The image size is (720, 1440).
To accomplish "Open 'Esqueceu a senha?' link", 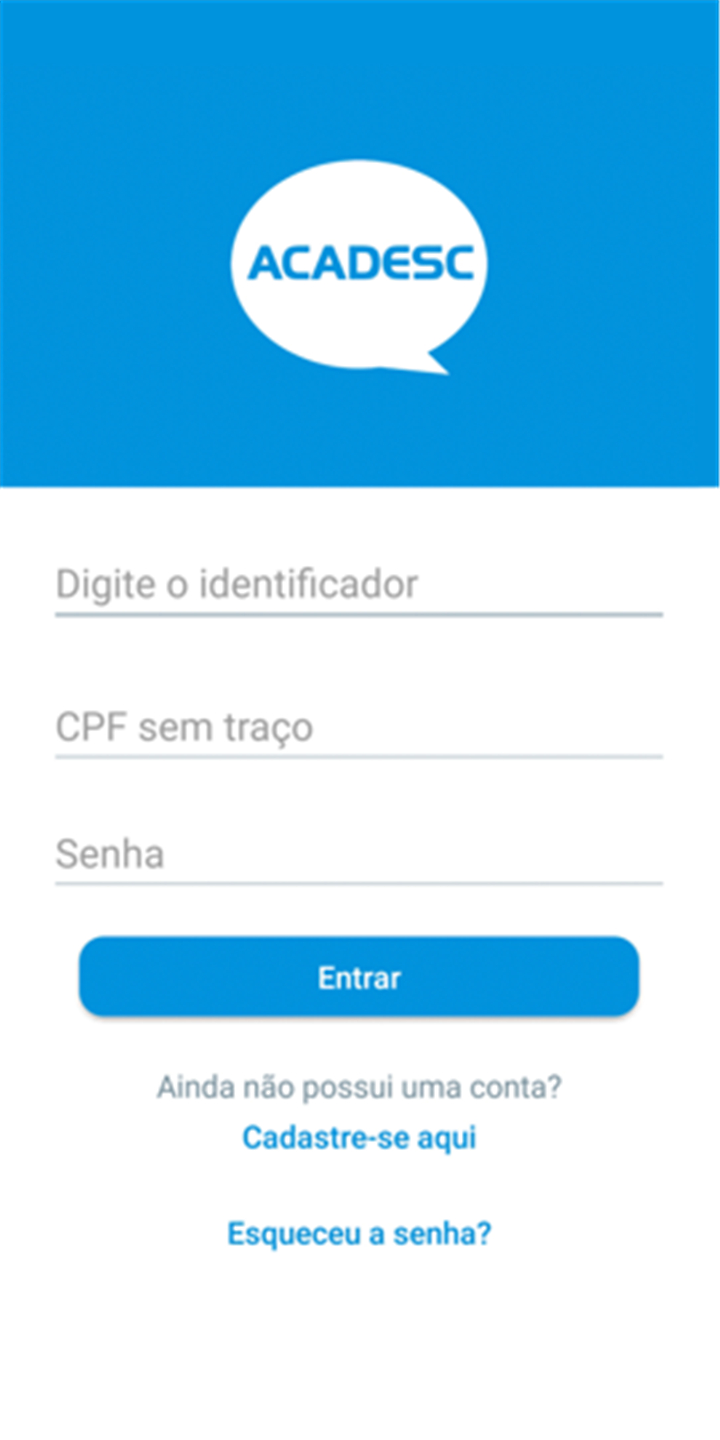I will tap(359, 1233).
